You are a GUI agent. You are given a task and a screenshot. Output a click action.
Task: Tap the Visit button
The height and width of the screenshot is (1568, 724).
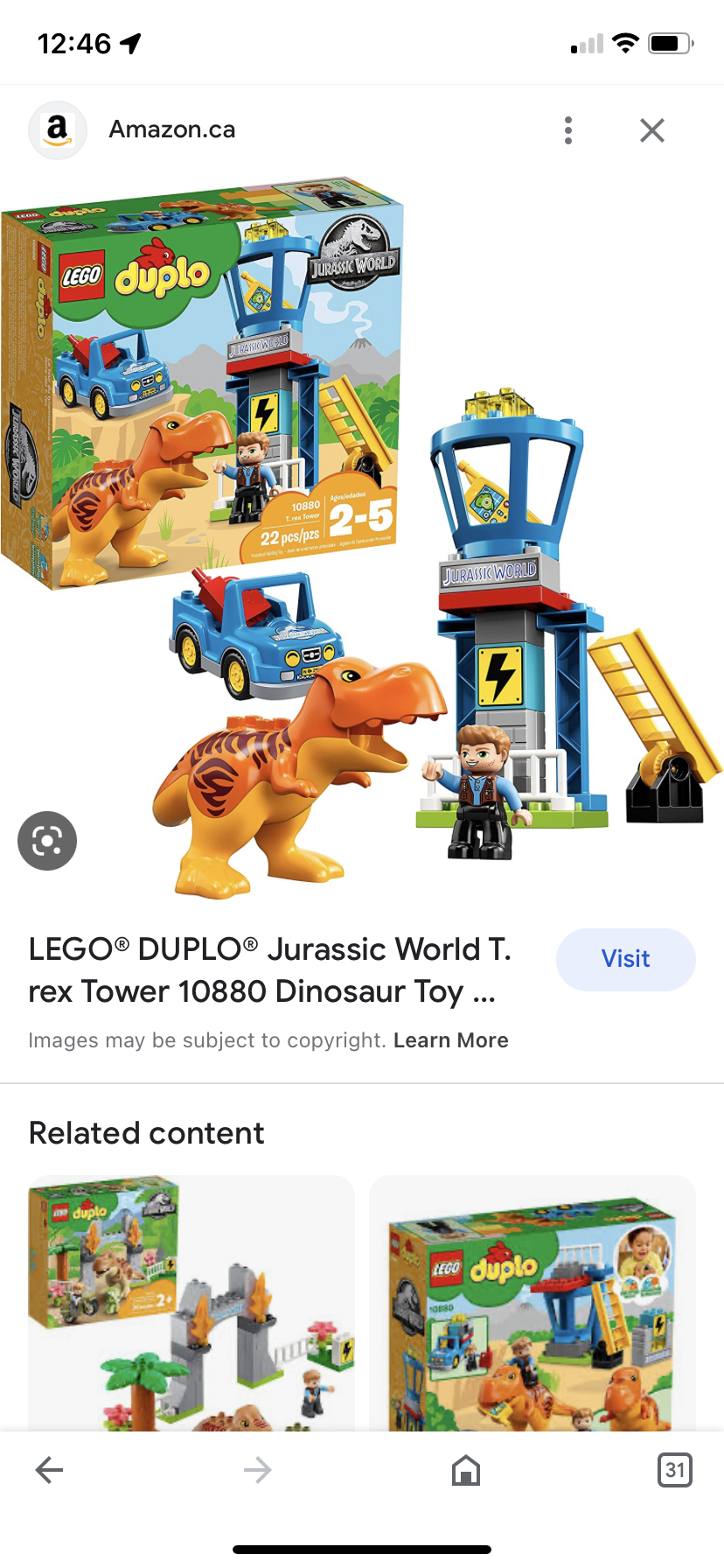[x=626, y=959]
